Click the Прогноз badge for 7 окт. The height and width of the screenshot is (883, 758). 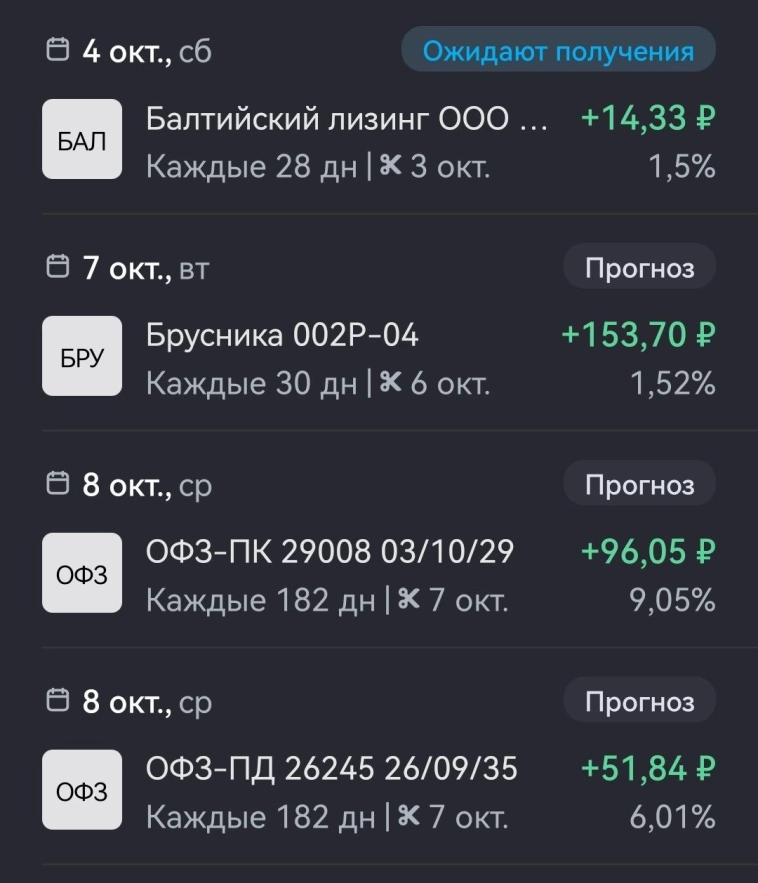click(x=639, y=266)
